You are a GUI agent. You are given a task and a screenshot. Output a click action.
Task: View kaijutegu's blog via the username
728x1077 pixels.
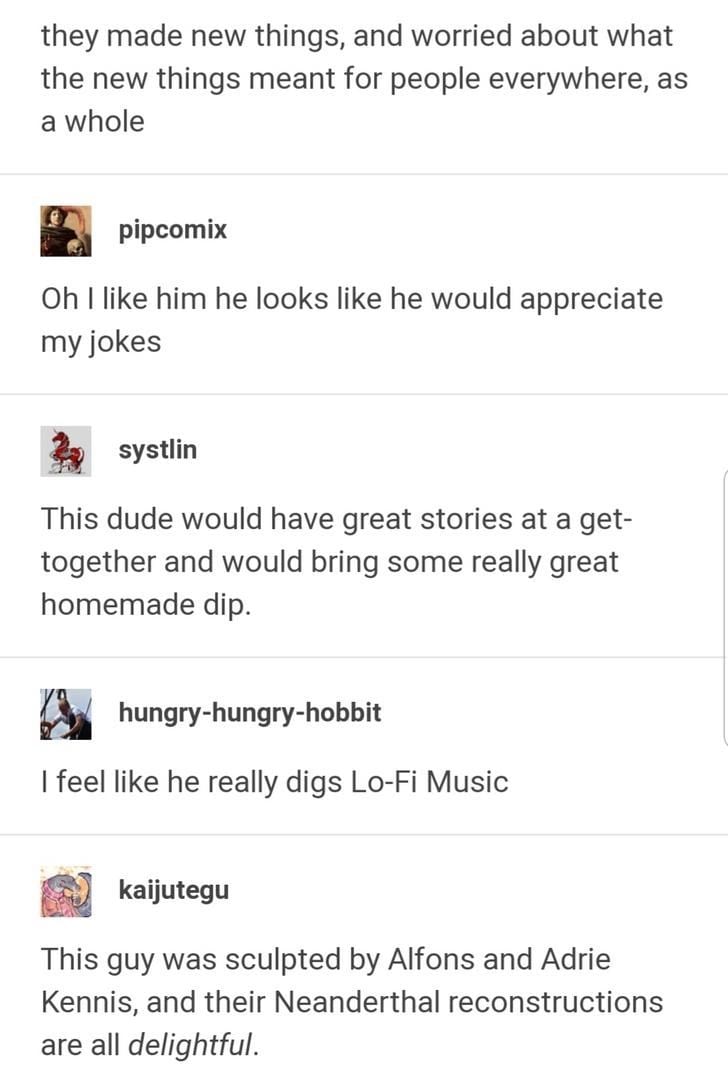pyautogui.click(x=173, y=889)
